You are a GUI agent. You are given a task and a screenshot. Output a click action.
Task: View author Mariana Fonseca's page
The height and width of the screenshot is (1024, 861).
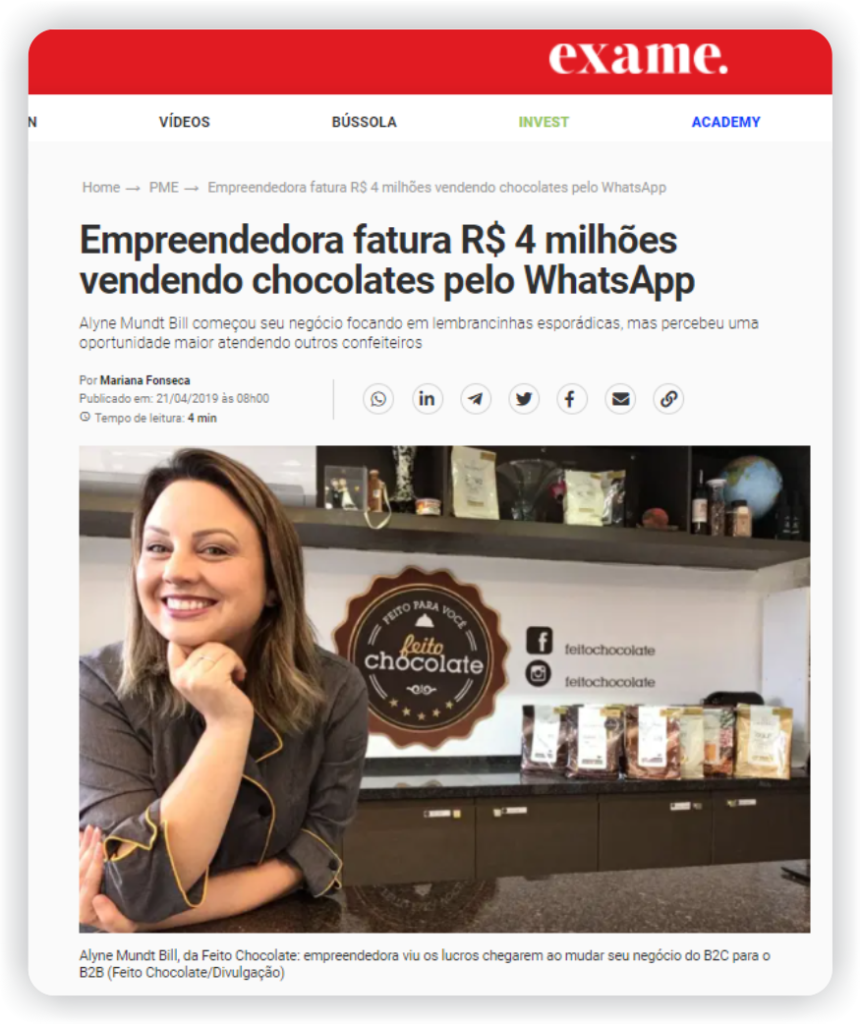(x=145, y=380)
